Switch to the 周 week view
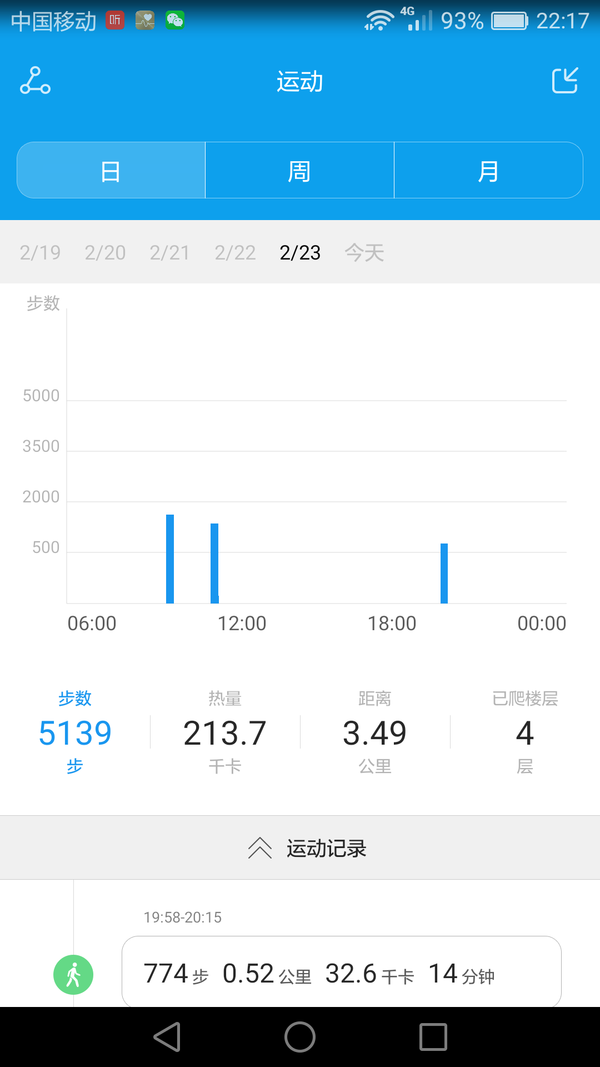The image size is (600, 1067). tap(299, 170)
